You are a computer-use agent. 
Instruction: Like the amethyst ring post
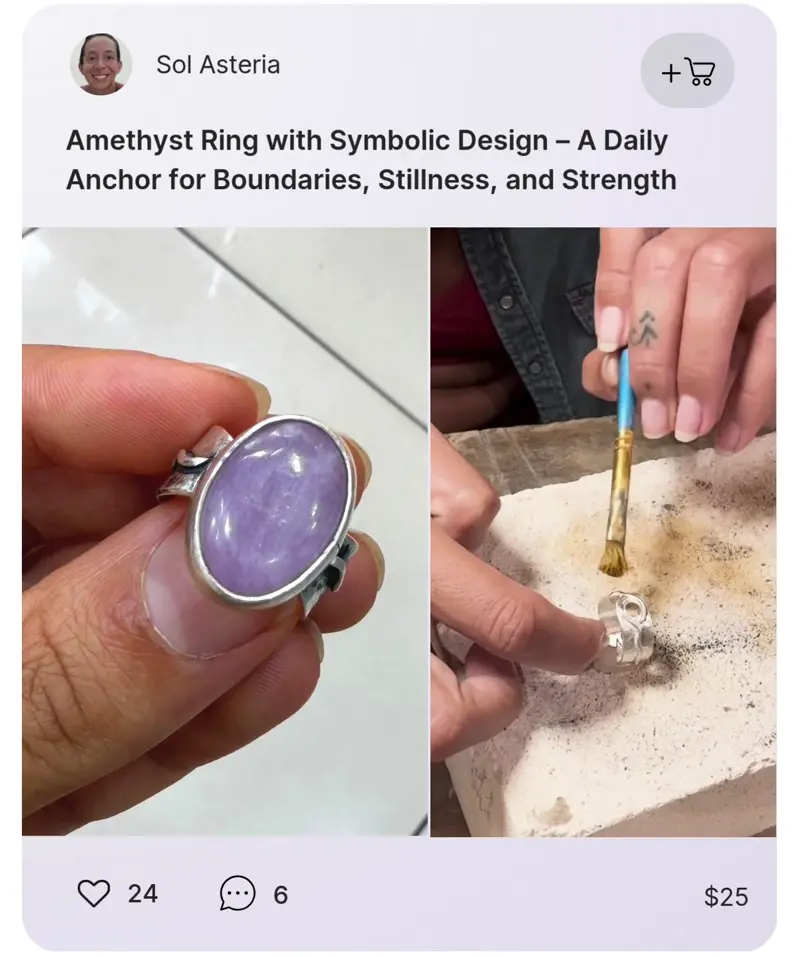[x=94, y=893]
